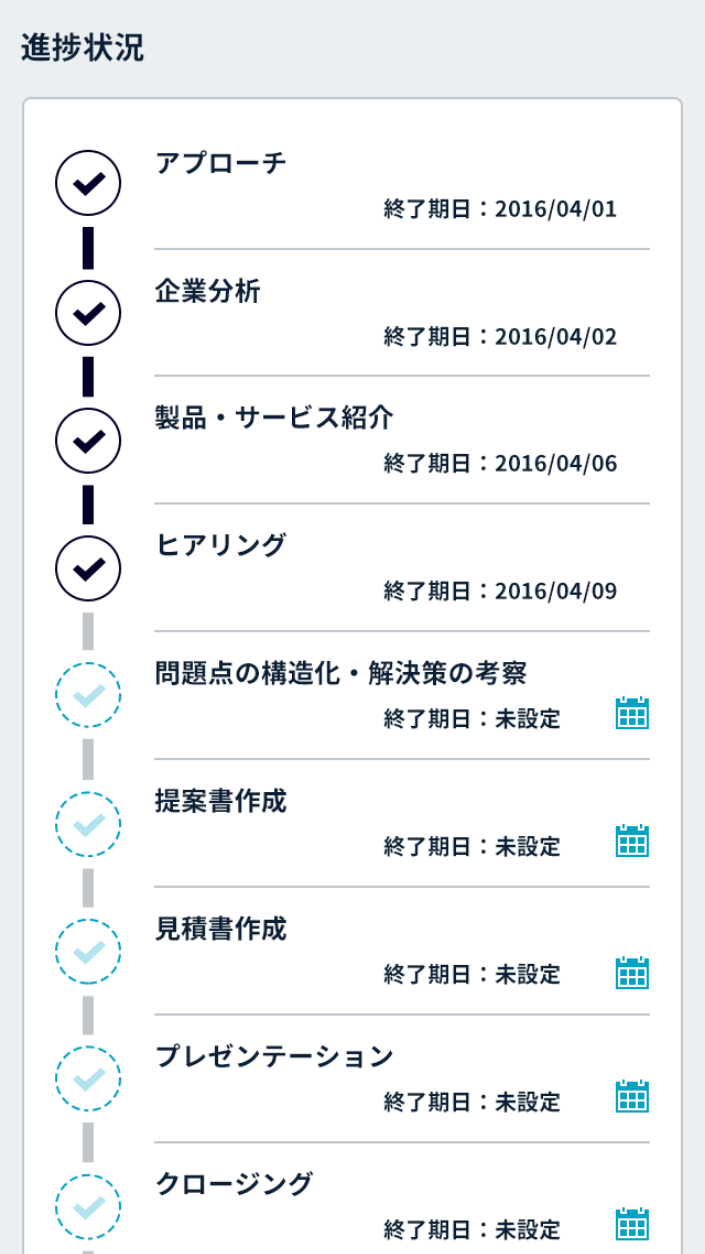
Task: Uncheck the completed アプローチ step
Action: pyautogui.click(x=88, y=183)
